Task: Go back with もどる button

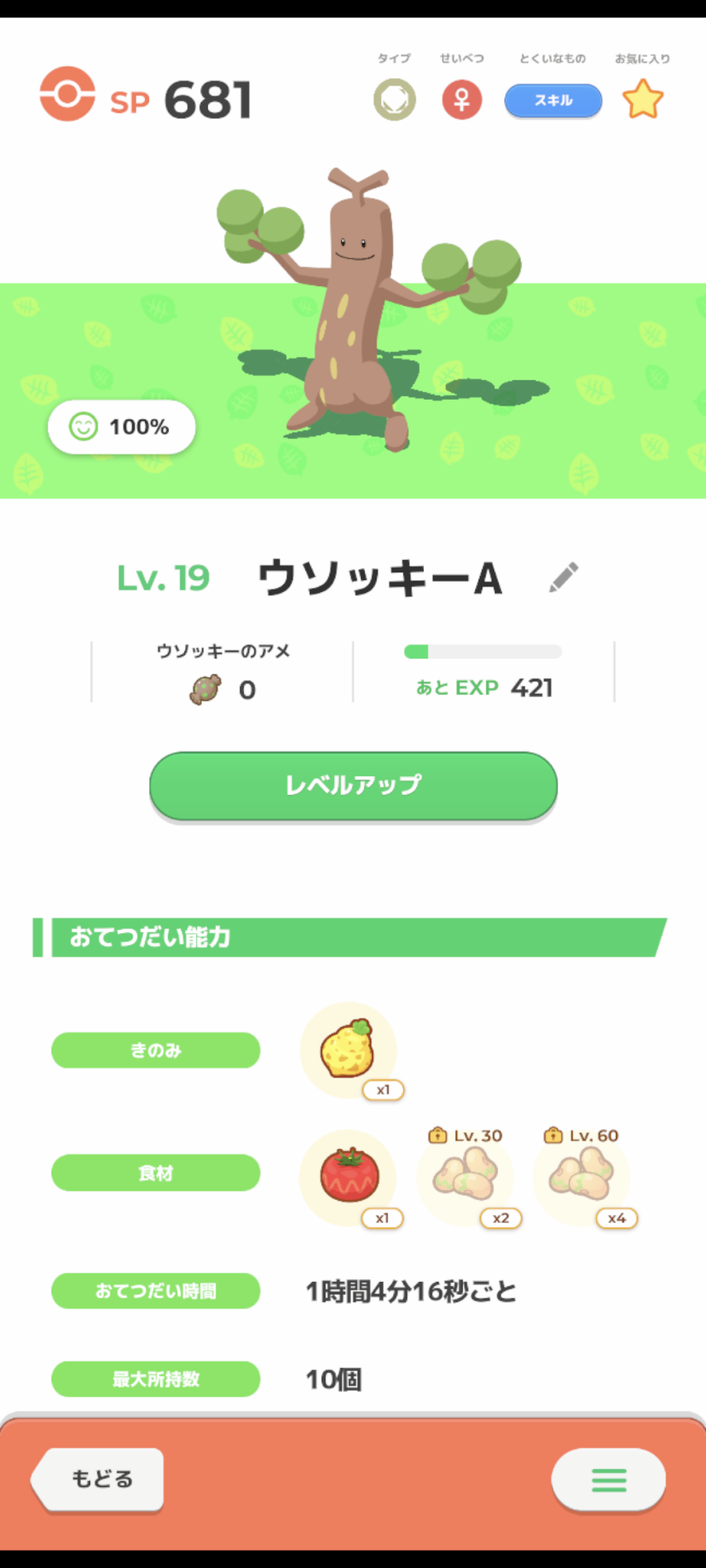Action: 100,1479
